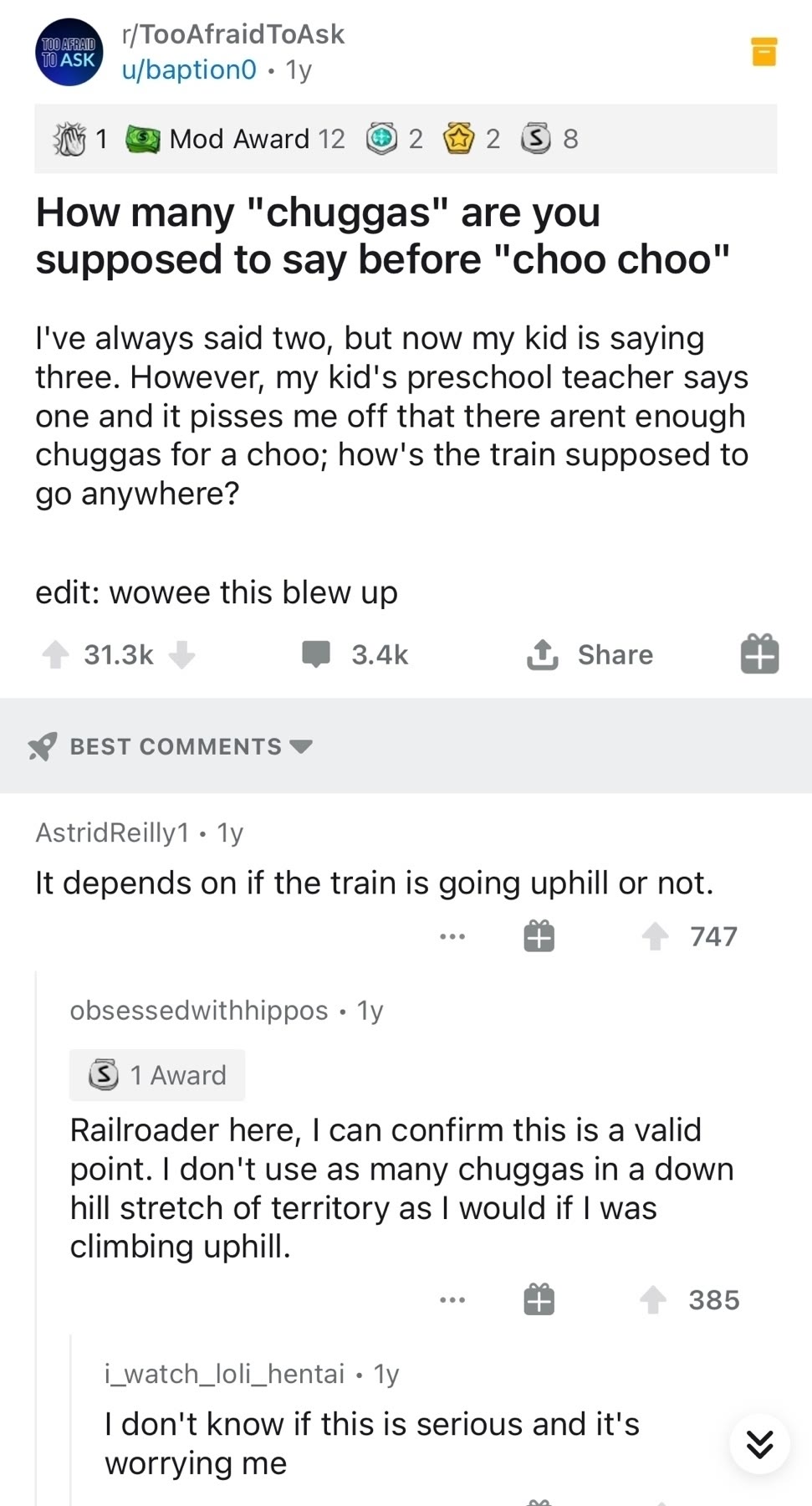Award obsessedwithhippos's comment
Viewport: 812px width, 1506px height.
click(x=539, y=1300)
